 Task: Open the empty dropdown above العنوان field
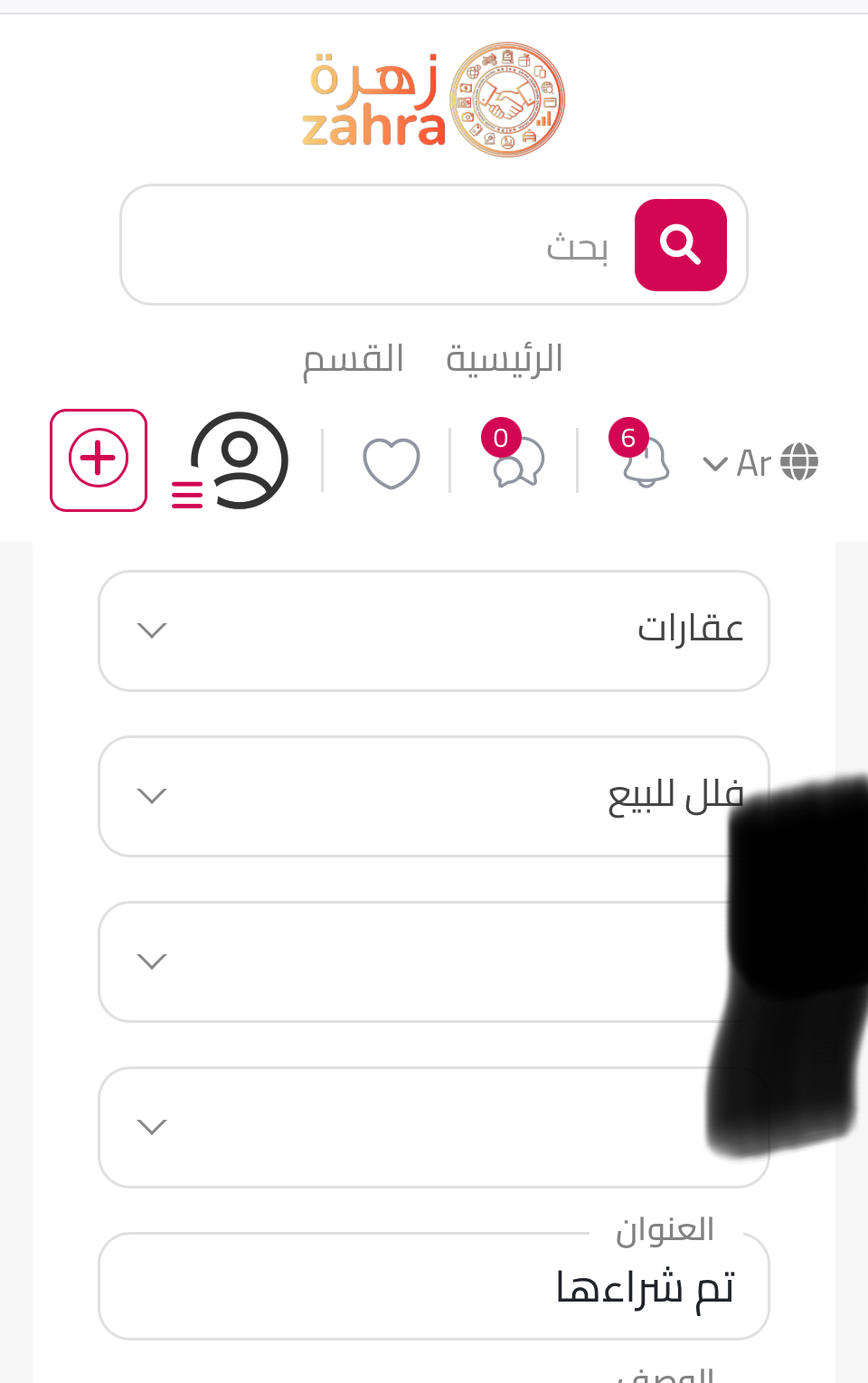point(433,1127)
